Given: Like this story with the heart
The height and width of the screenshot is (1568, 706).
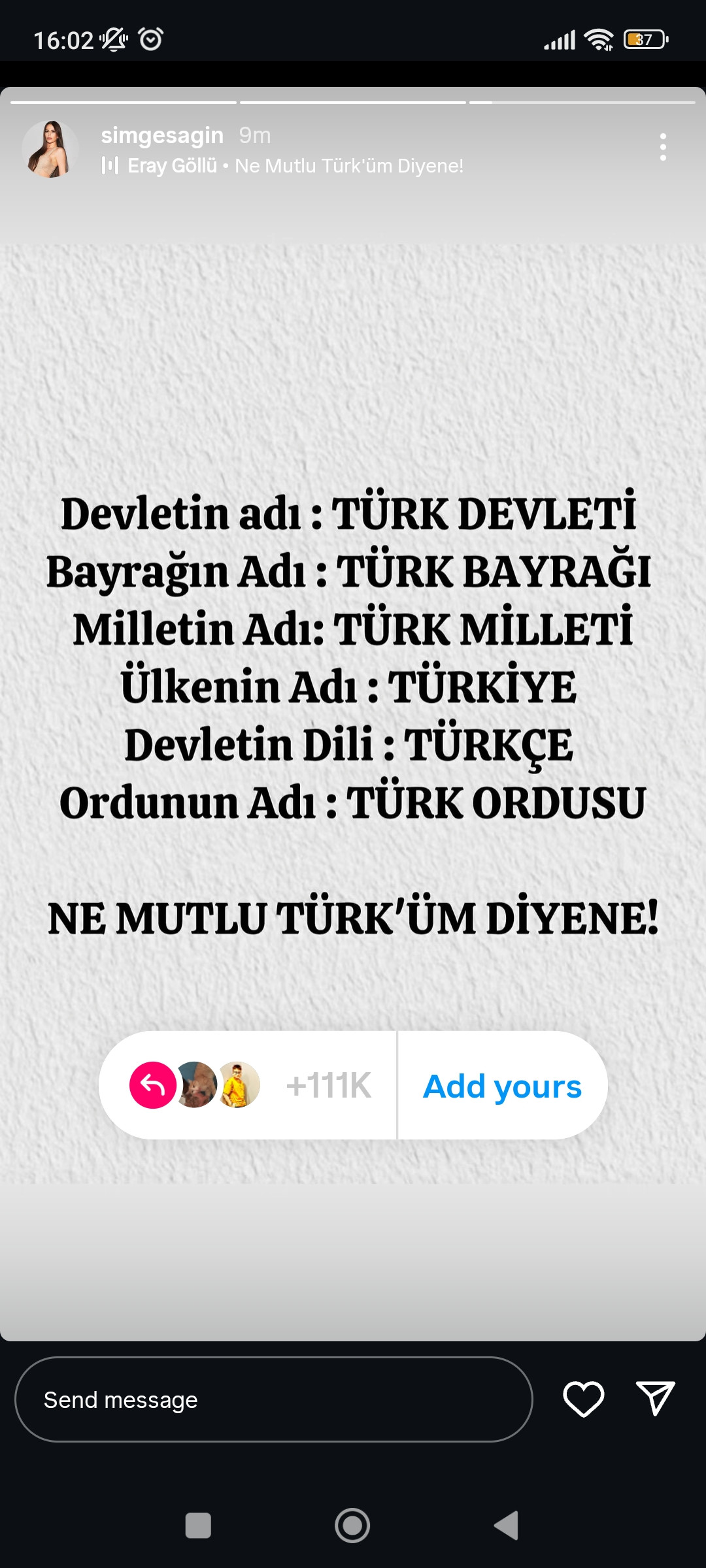Looking at the screenshot, I should [583, 1399].
